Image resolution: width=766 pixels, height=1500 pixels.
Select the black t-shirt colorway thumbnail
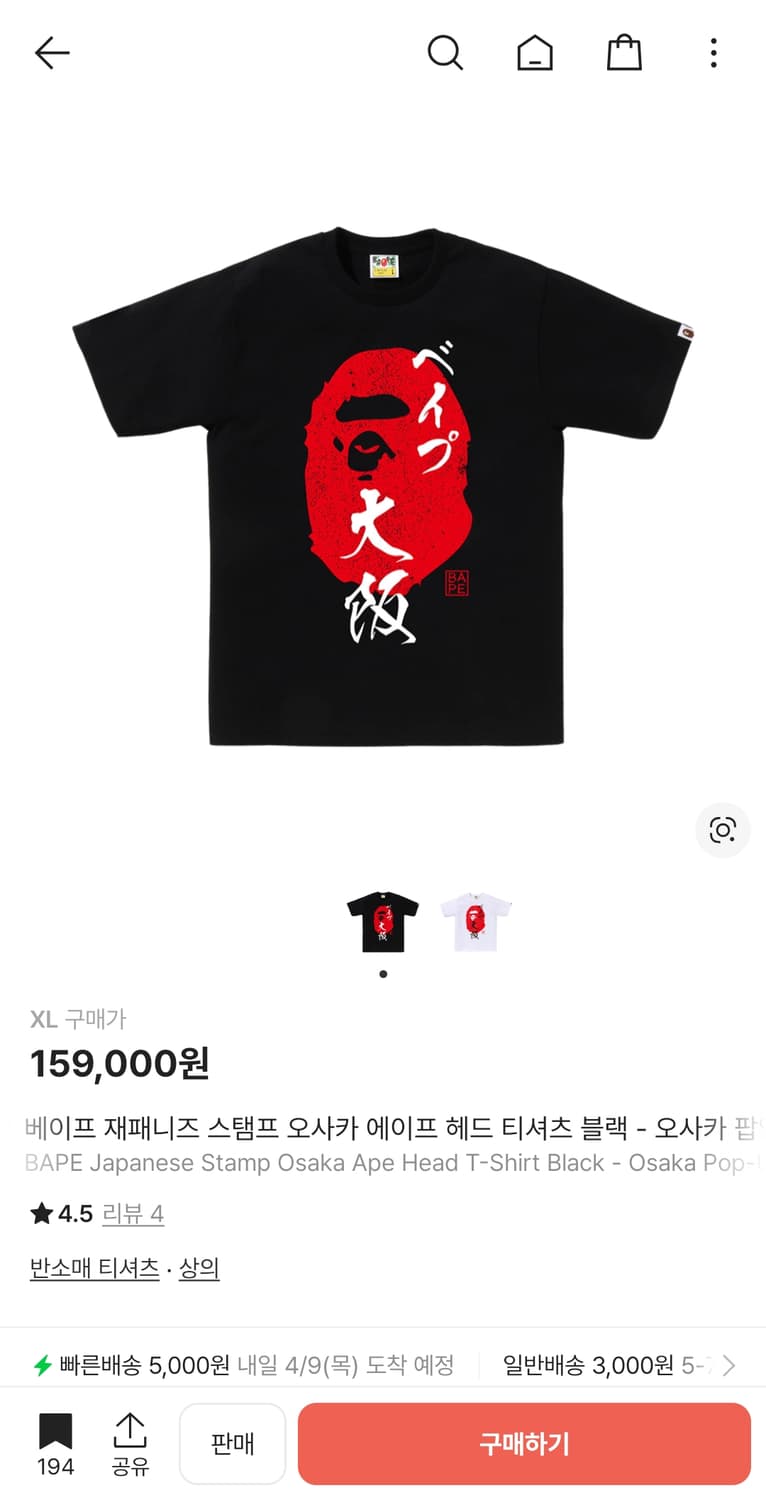(x=383, y=922)
